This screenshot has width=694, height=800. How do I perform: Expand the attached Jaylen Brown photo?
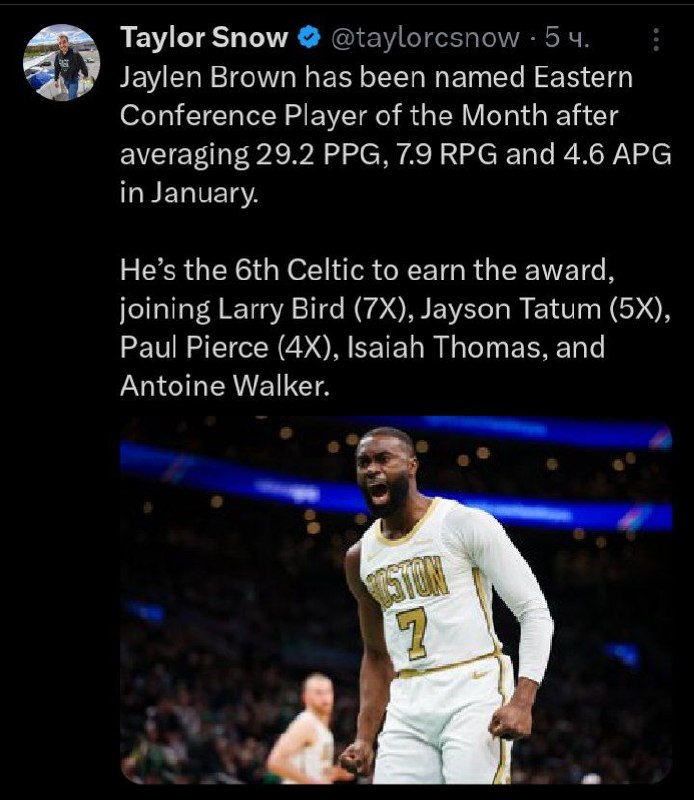tap(396, 600)
